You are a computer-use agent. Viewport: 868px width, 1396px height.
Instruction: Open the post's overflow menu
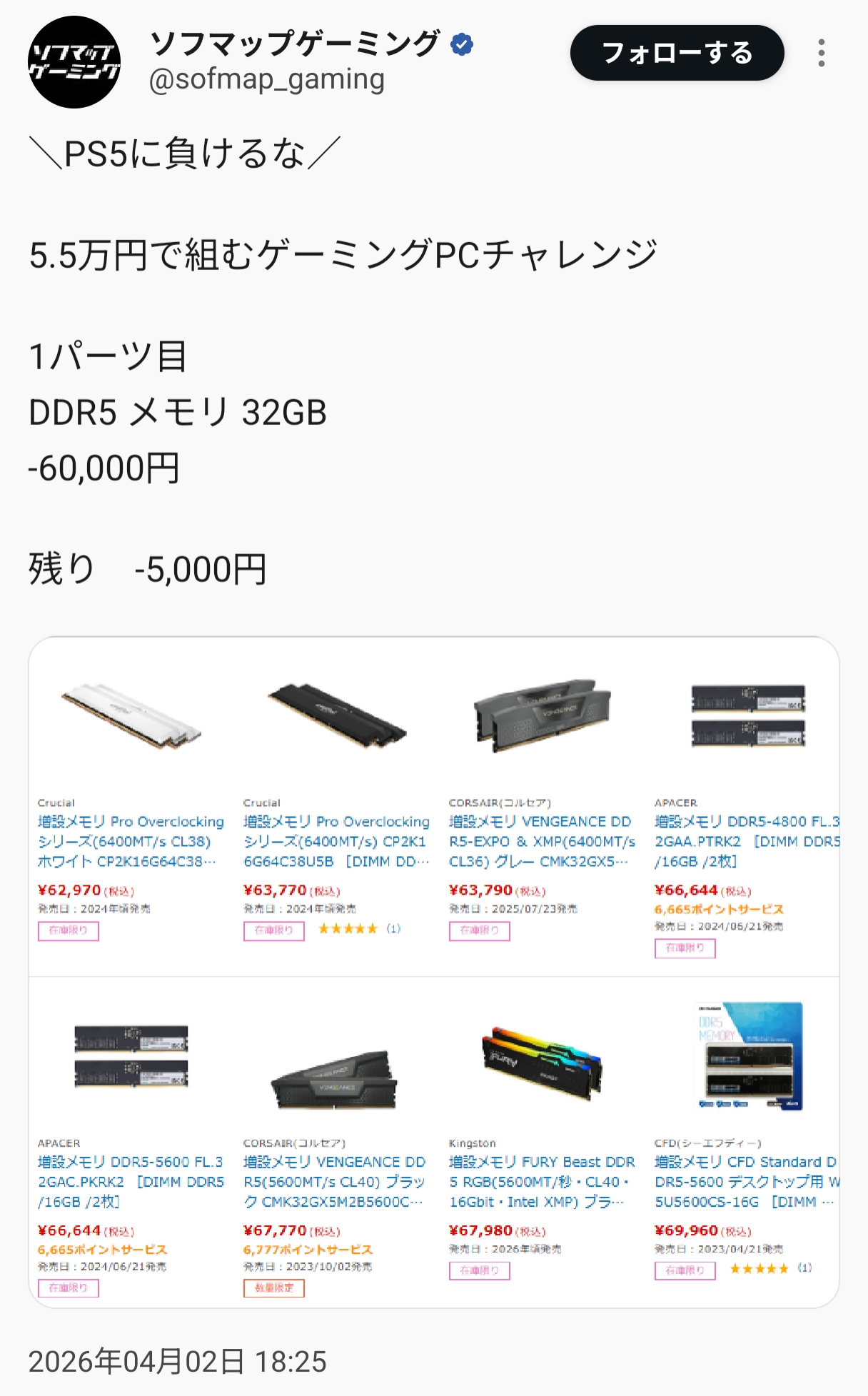point(822,53)
